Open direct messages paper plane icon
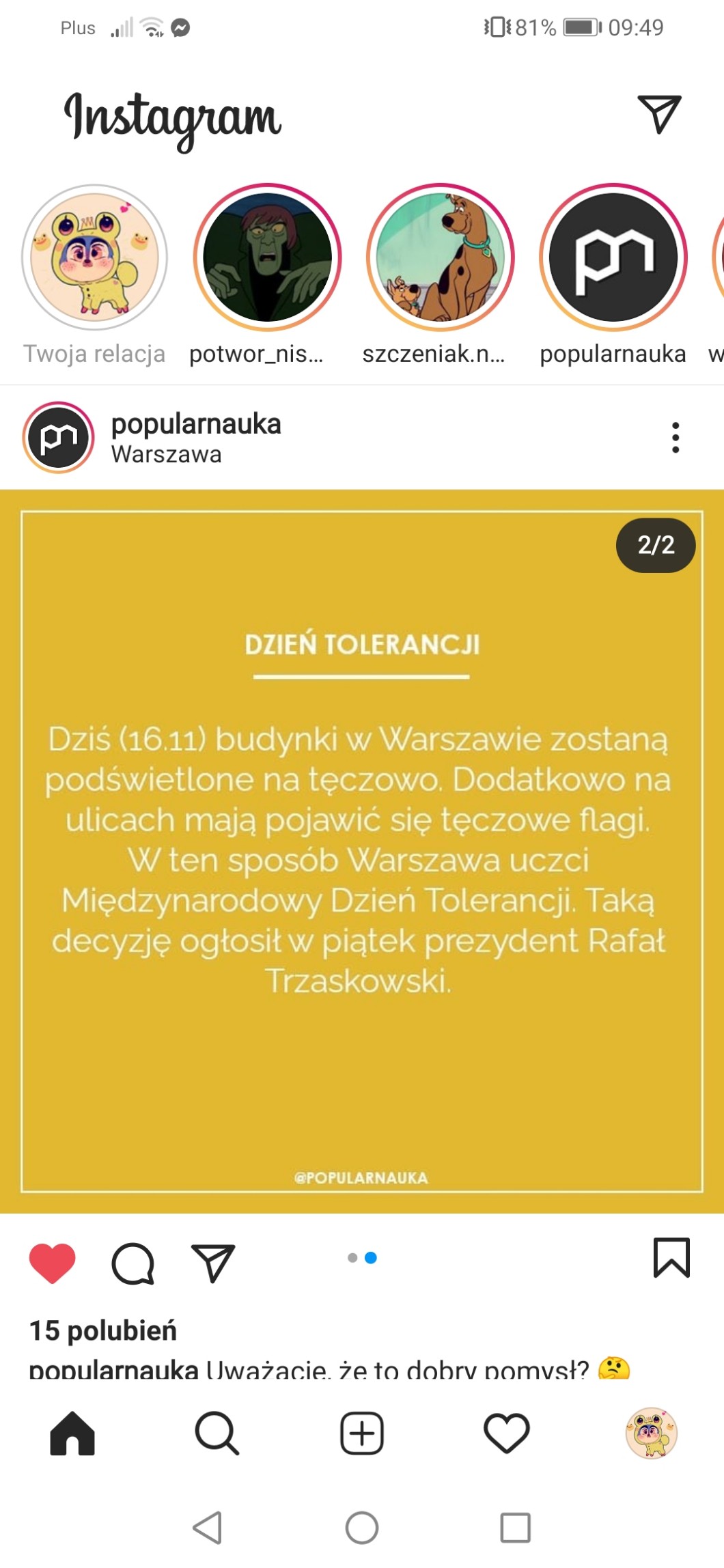724x1568 pixels. (x=659, y=114)
